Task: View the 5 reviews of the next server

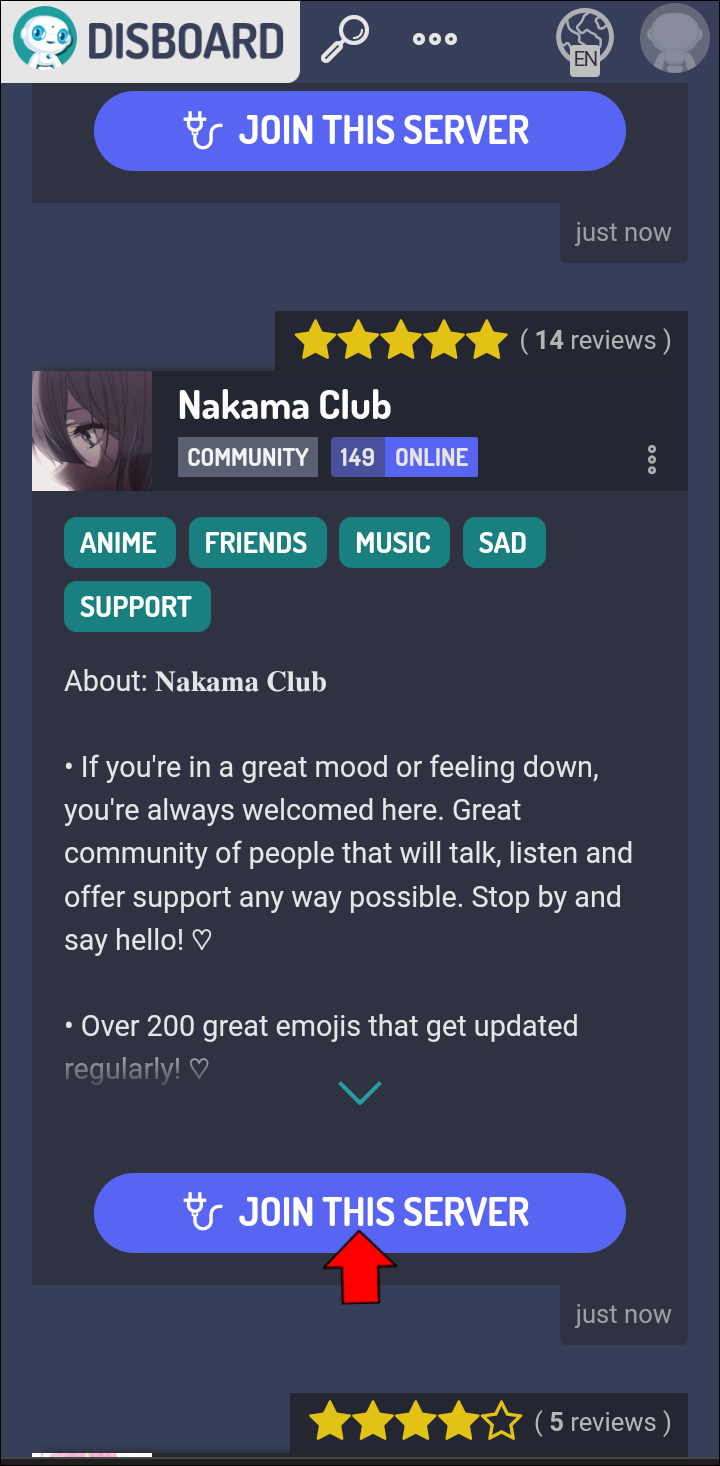Action: (x=602, y=1422)
